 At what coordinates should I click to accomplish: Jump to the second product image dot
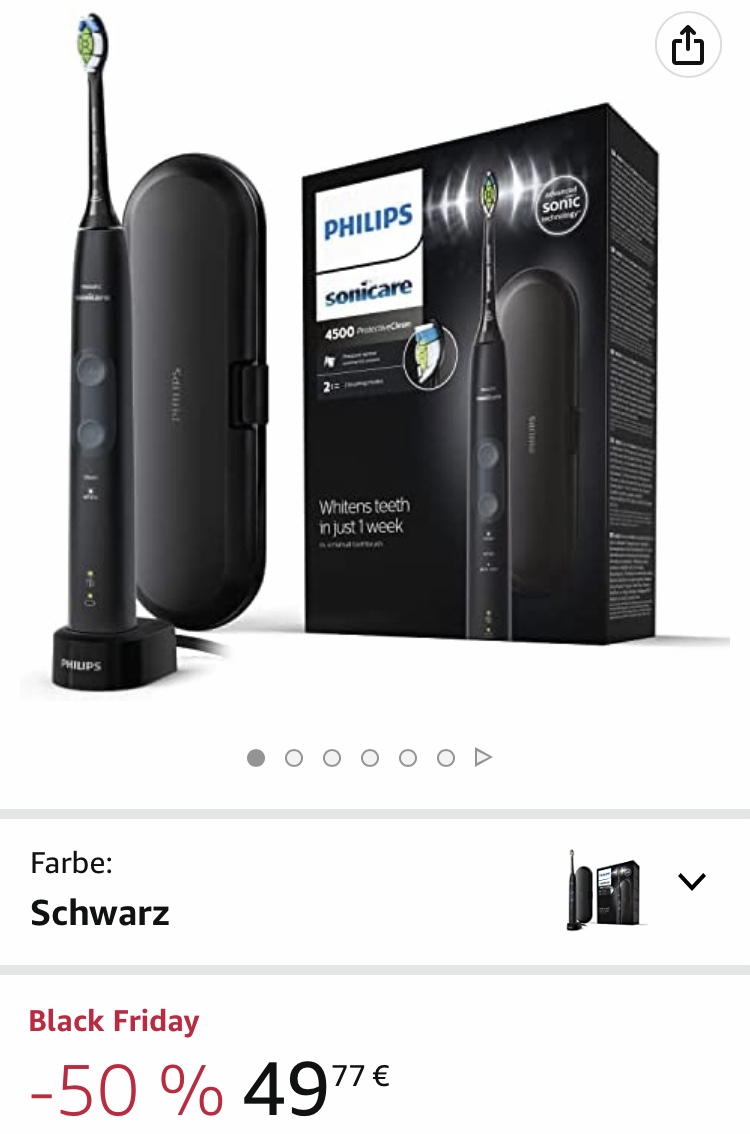point(294,758)
